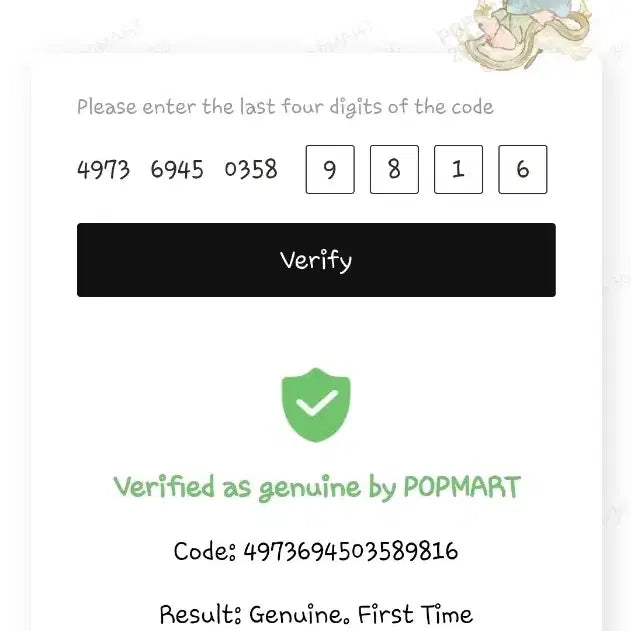Tap the Verify button
This screenshot has width=631, height=631.
point(316,260)
